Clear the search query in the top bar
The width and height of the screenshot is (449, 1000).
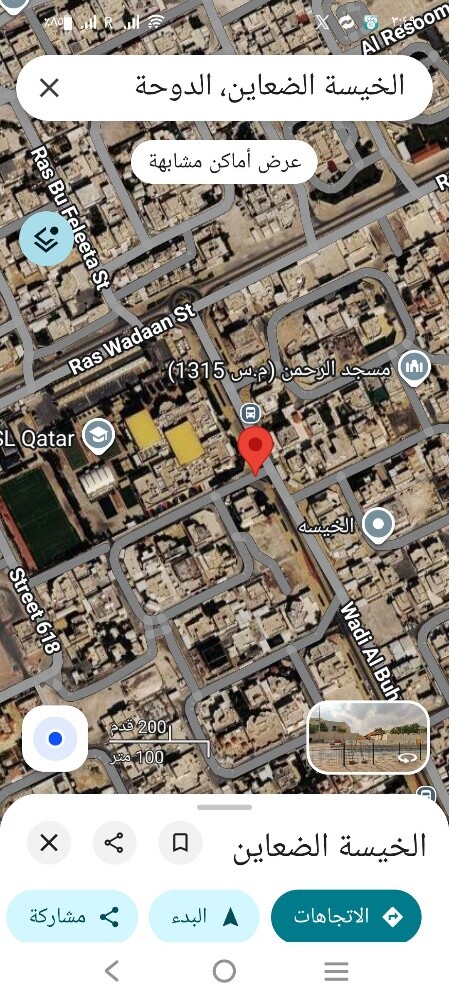point(49,88)
